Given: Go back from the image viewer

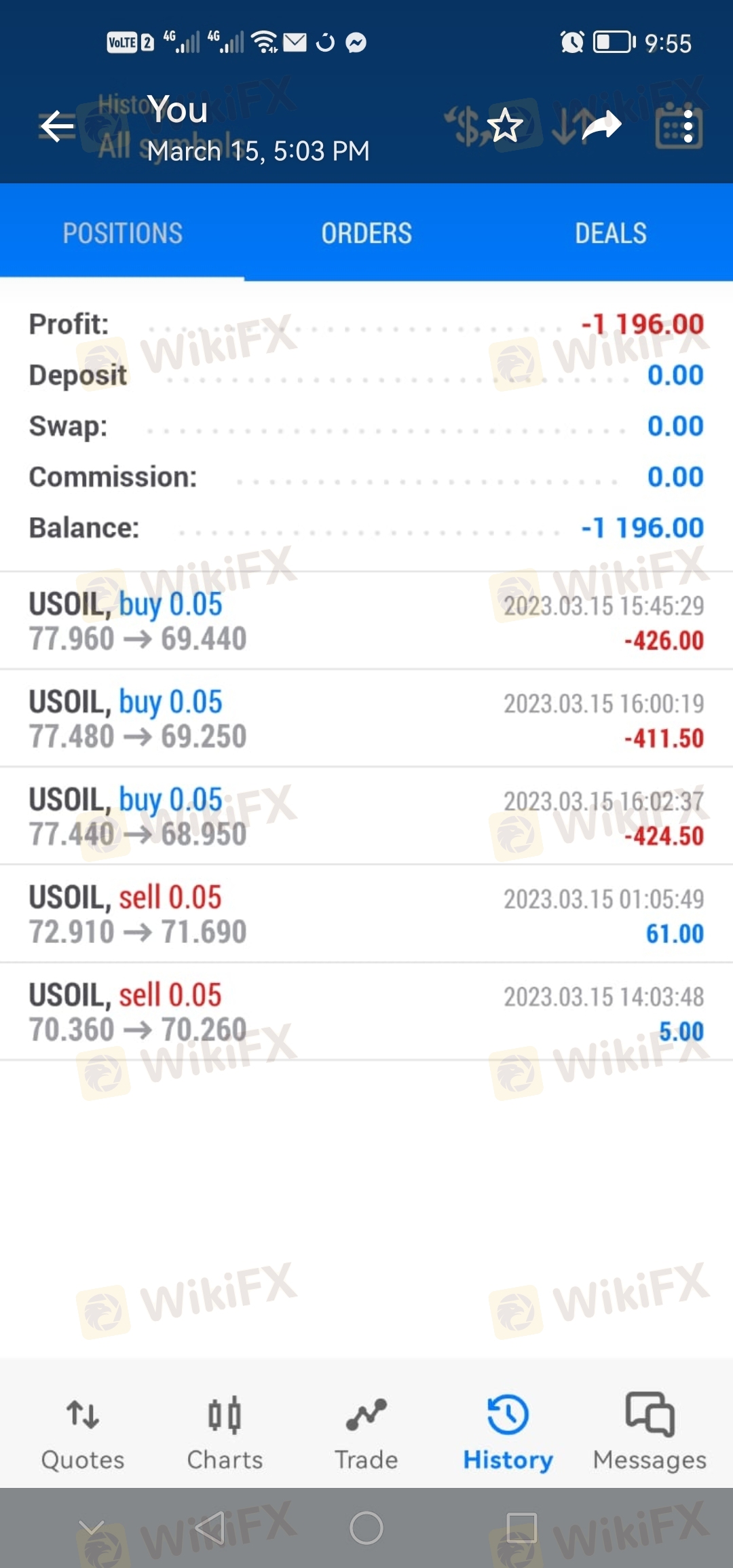Looking at the screenshot, I should tap(57, 126).
